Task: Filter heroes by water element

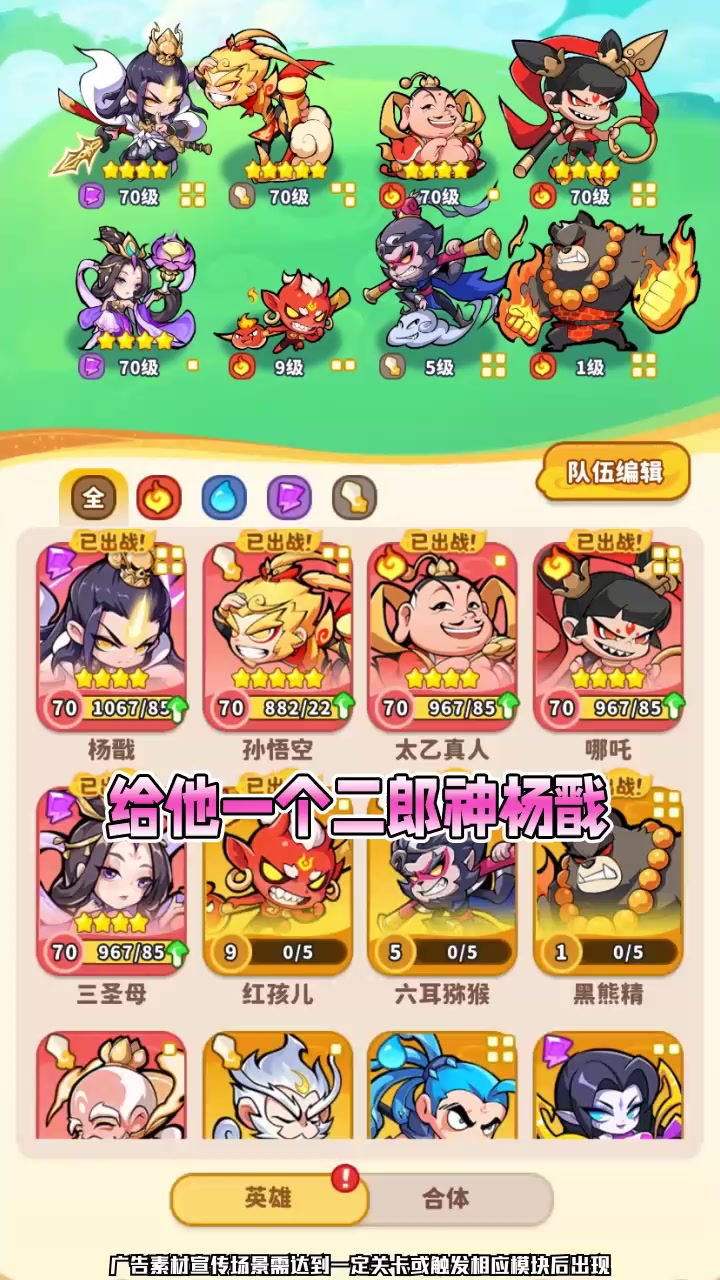Action: [x=224, y=497]
